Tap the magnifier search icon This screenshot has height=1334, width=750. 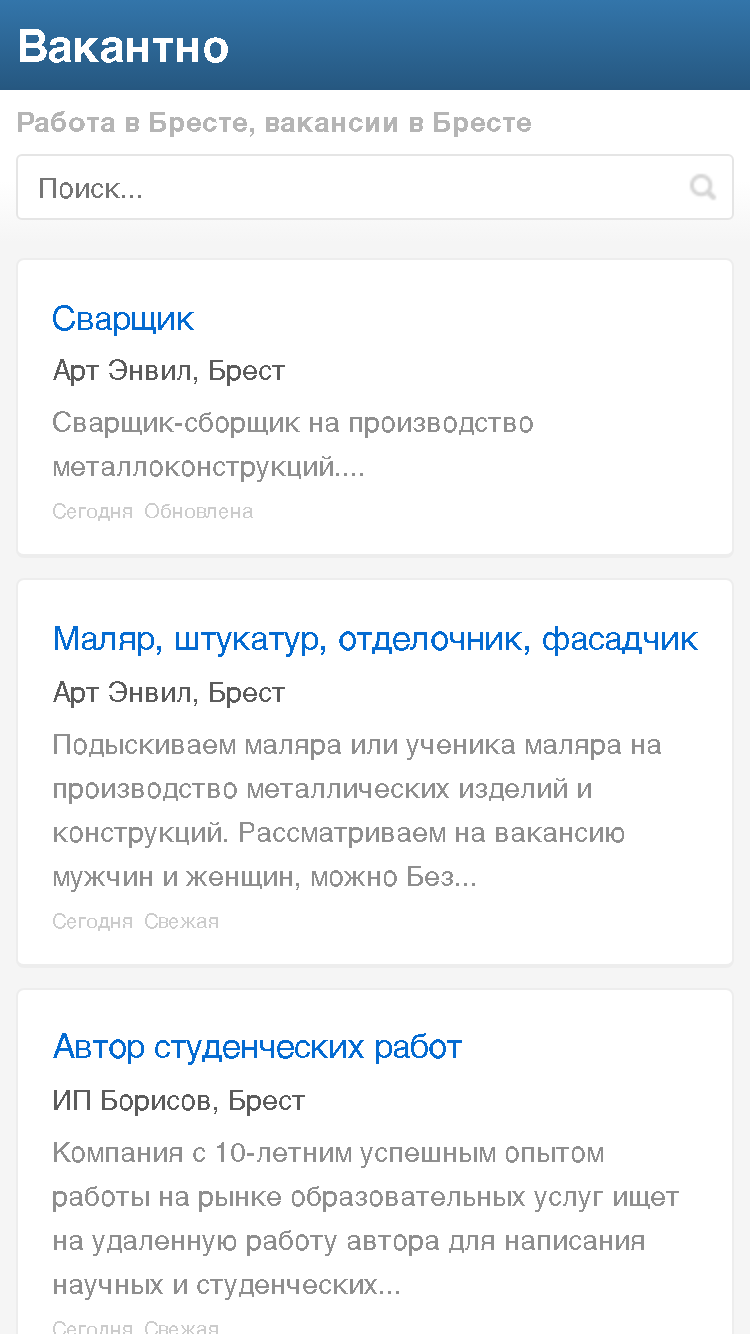click(703, 187)
